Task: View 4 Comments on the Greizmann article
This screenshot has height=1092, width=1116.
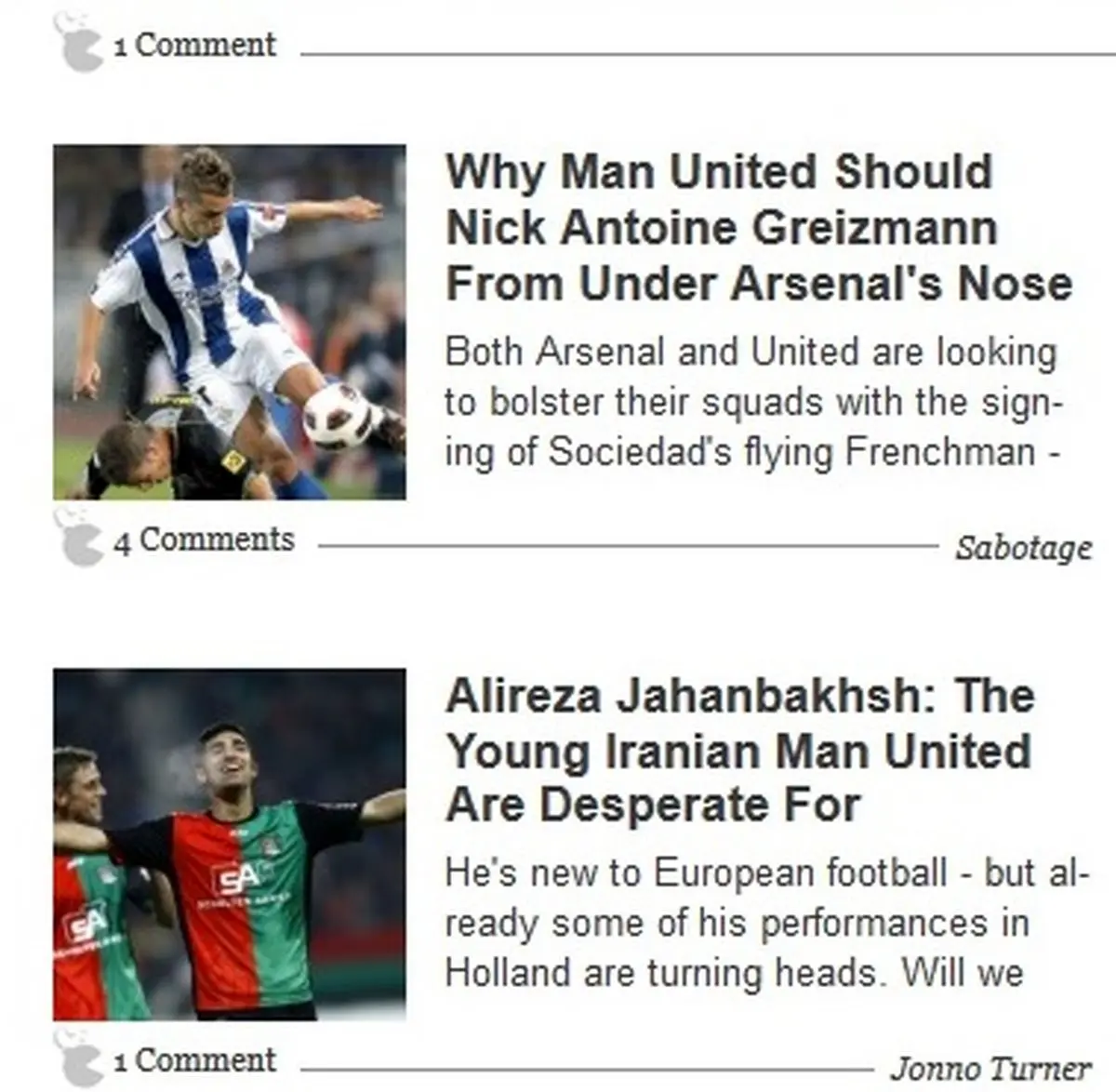Action: pyautogui.click(x=204, y=540)
